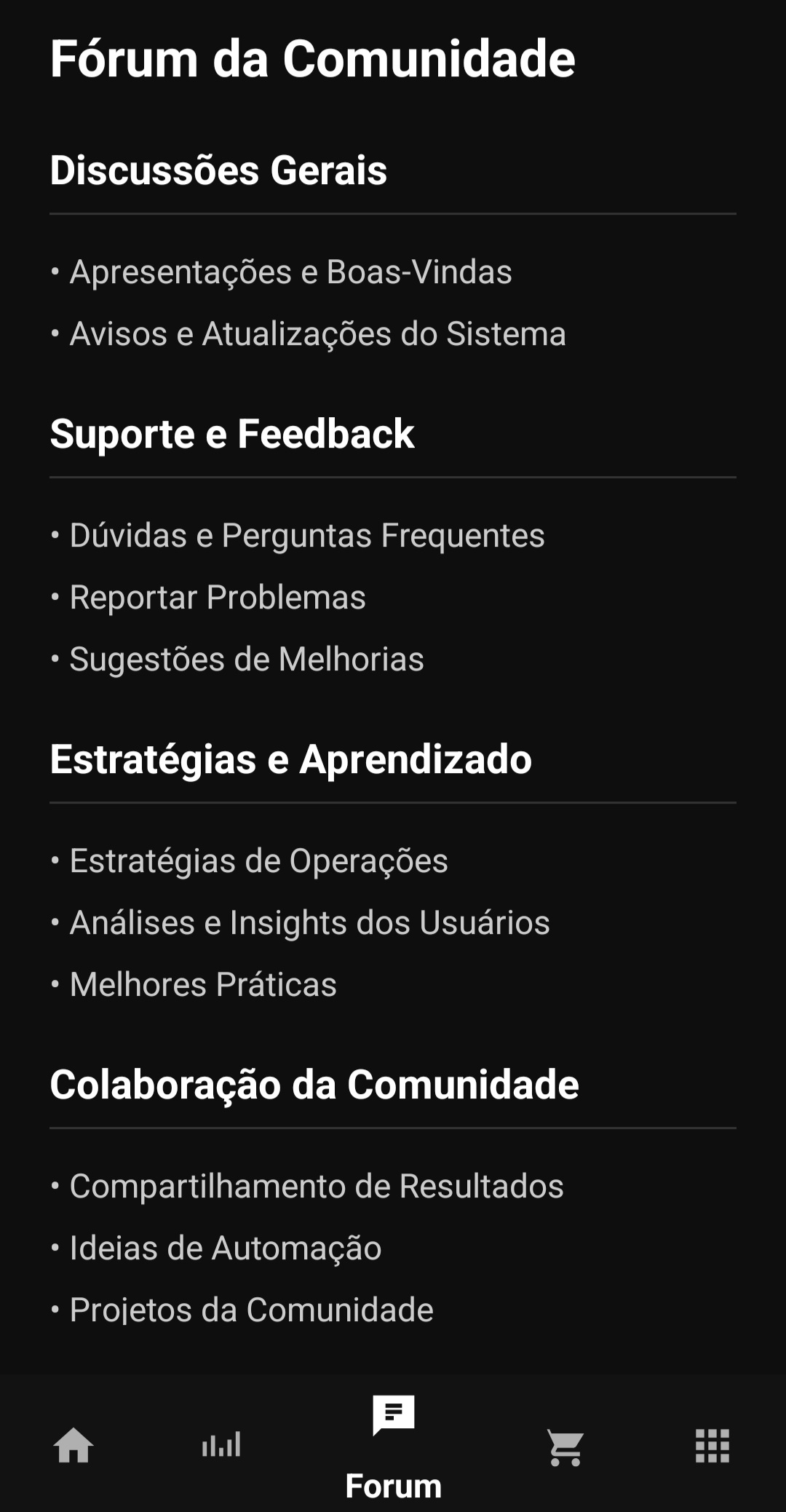The width and height of the screenshot is (786, 1512).
Task: Click the Colaboração da Comunidade header
Action: click(x=315, y=1084)
